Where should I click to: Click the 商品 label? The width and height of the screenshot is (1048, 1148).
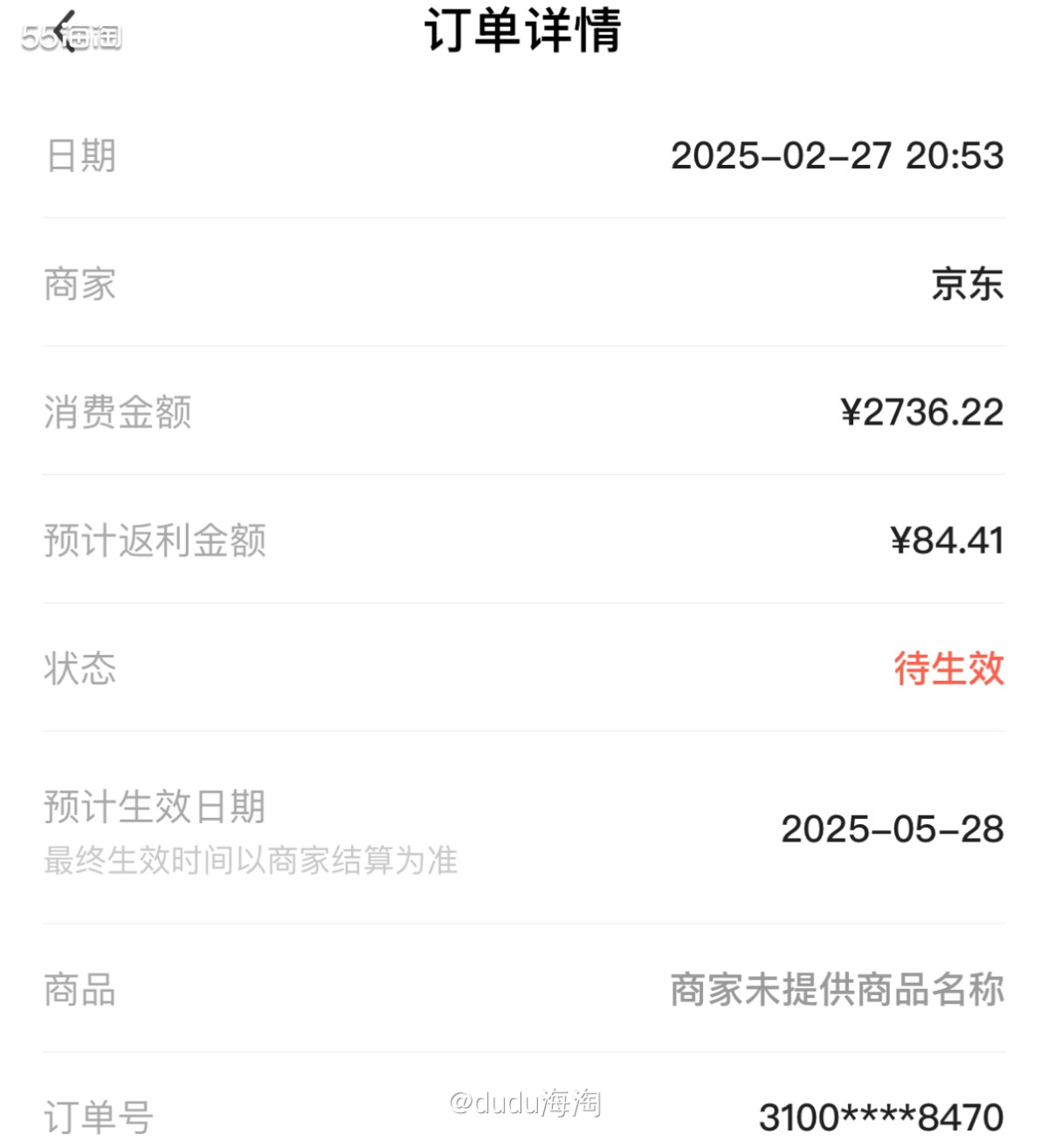(79, 989)
